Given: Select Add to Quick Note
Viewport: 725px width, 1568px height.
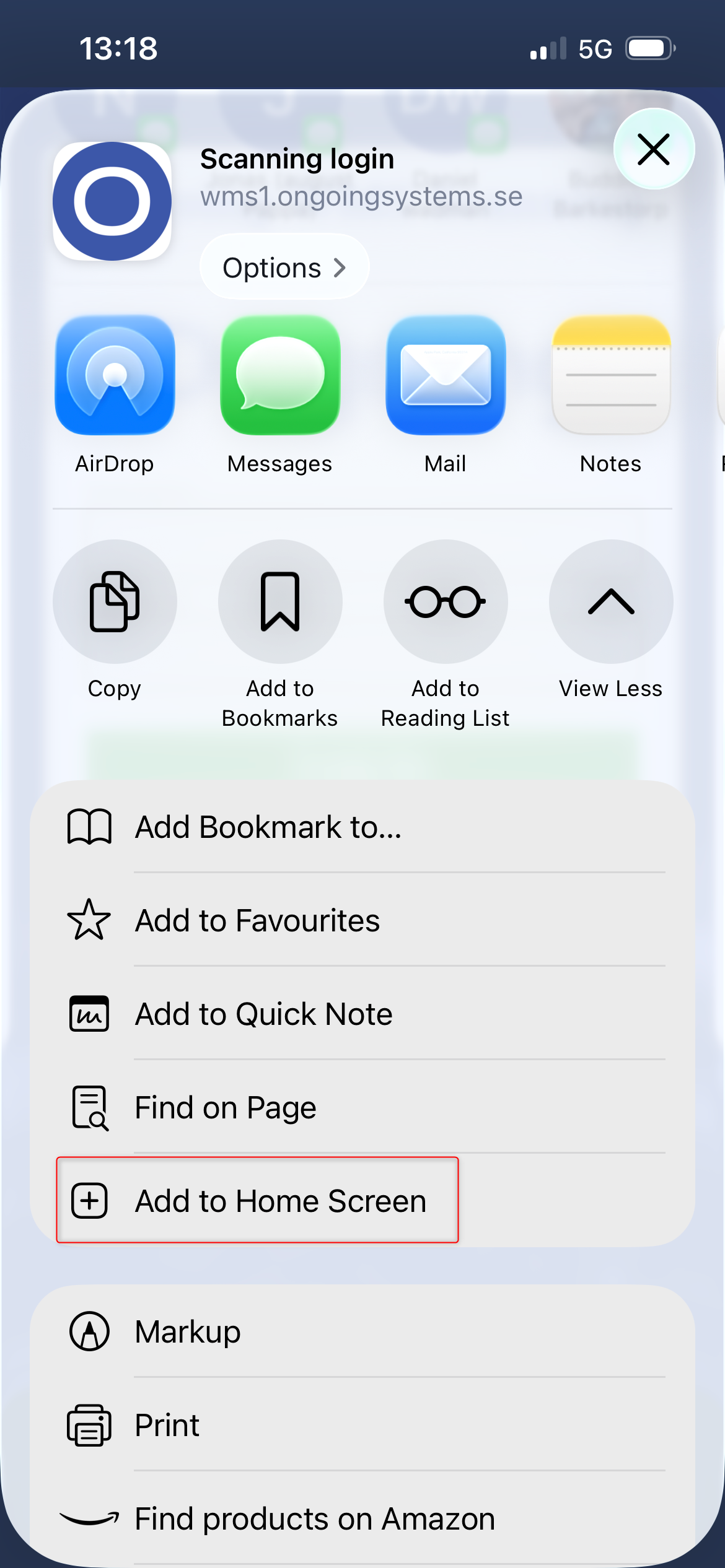Looking at the screenshot, I should [263, 1014].
